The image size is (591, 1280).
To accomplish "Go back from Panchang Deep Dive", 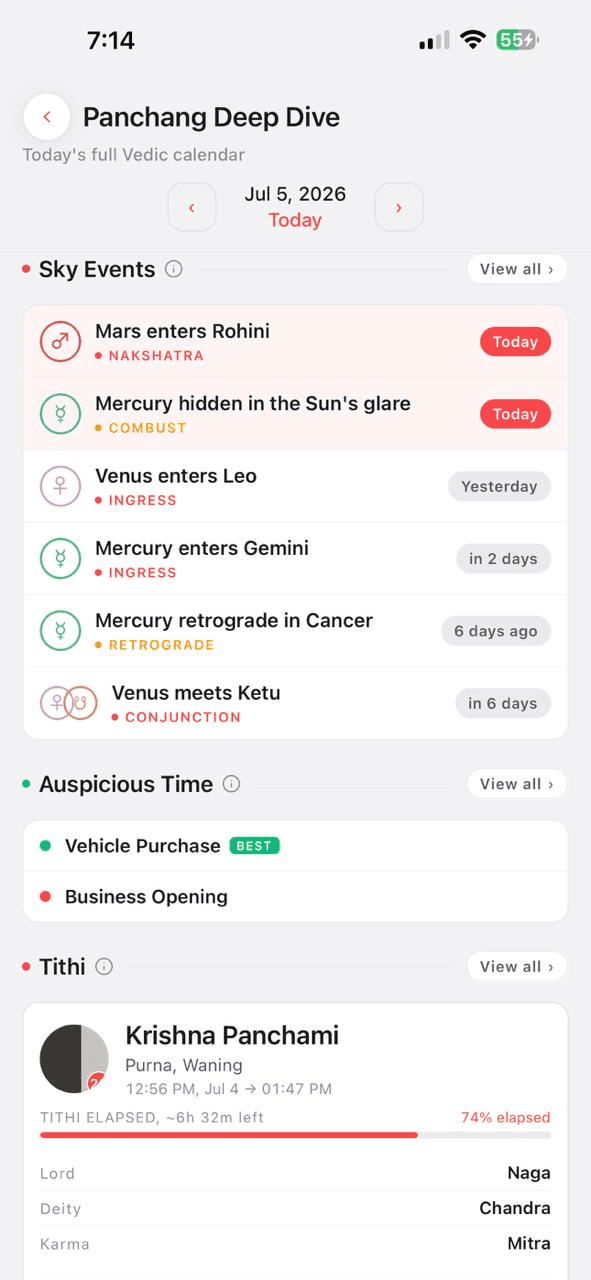I will pos(46,117).
